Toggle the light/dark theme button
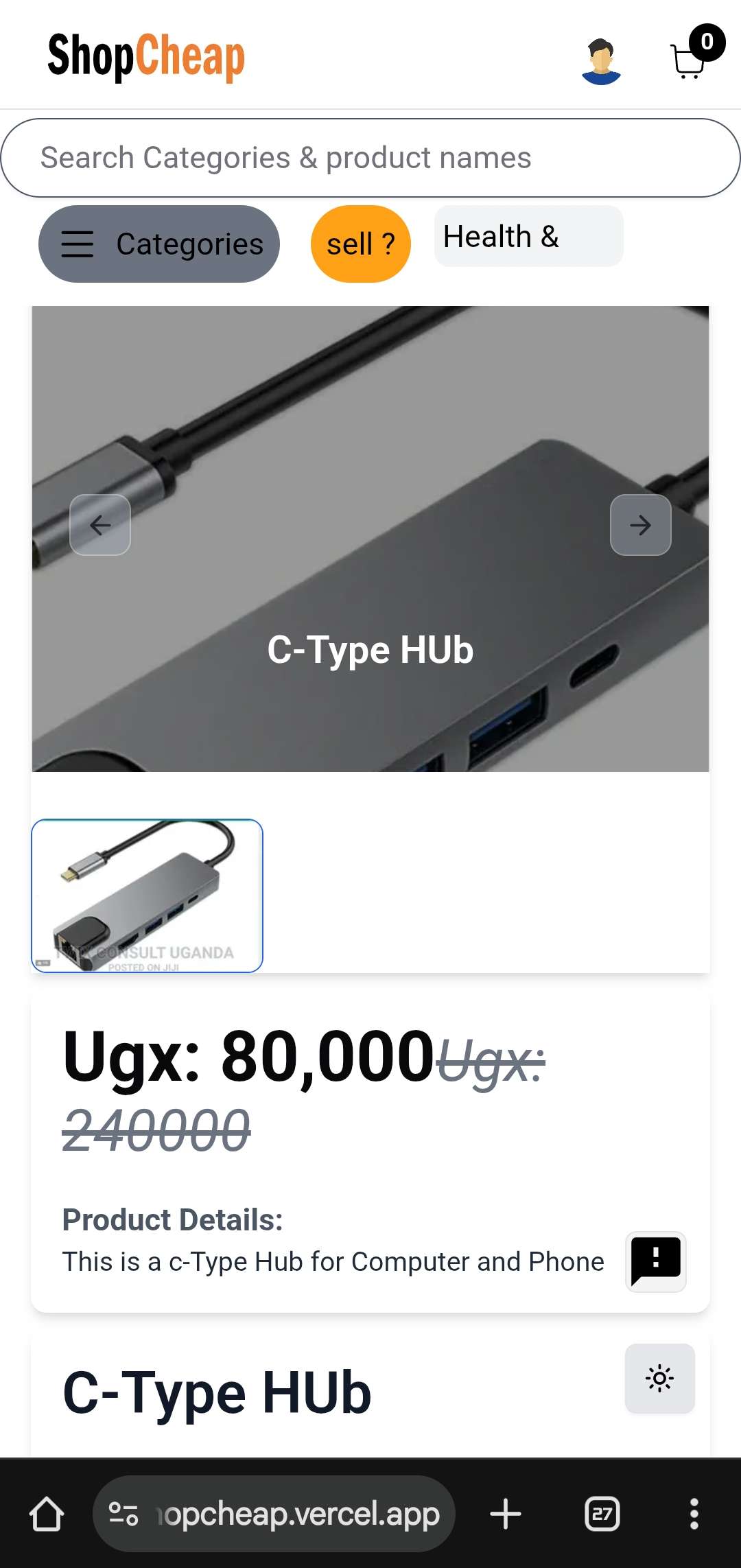This screenshot has height=1568, width=741. click(x=659, y=1378)
